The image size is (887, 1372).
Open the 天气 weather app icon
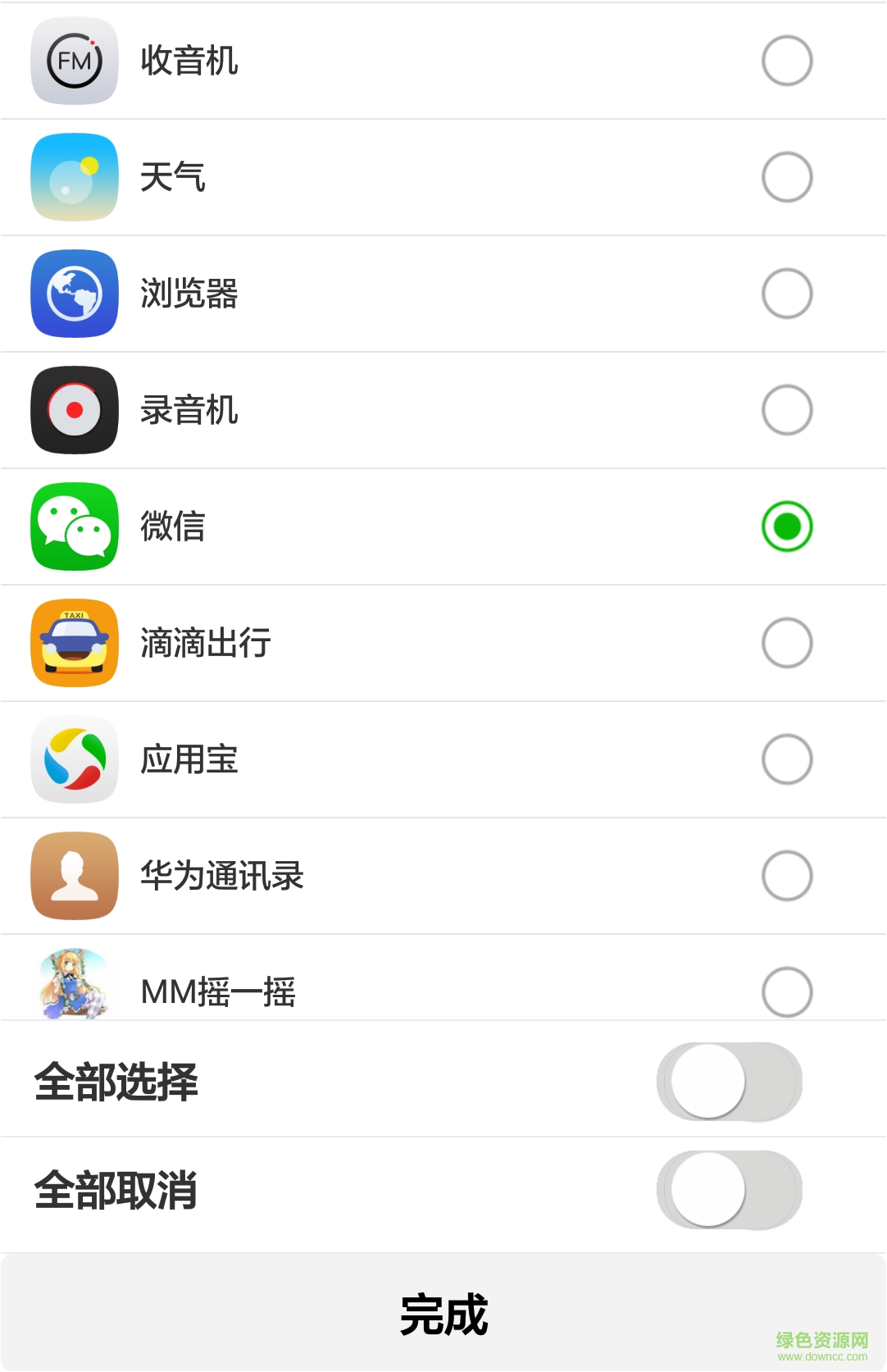[74, 176]
